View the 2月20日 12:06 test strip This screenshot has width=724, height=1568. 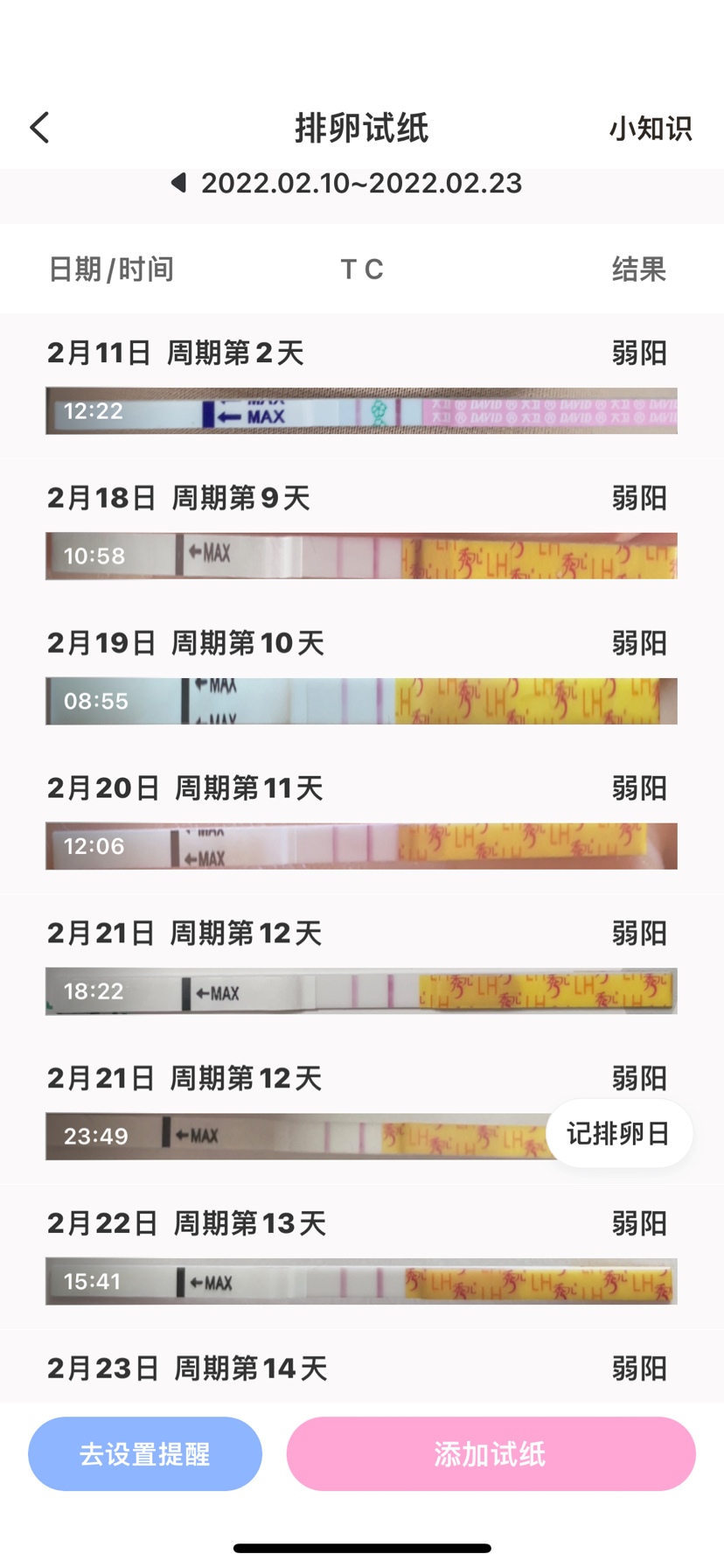pyautogui.click(x=361, y=846)
